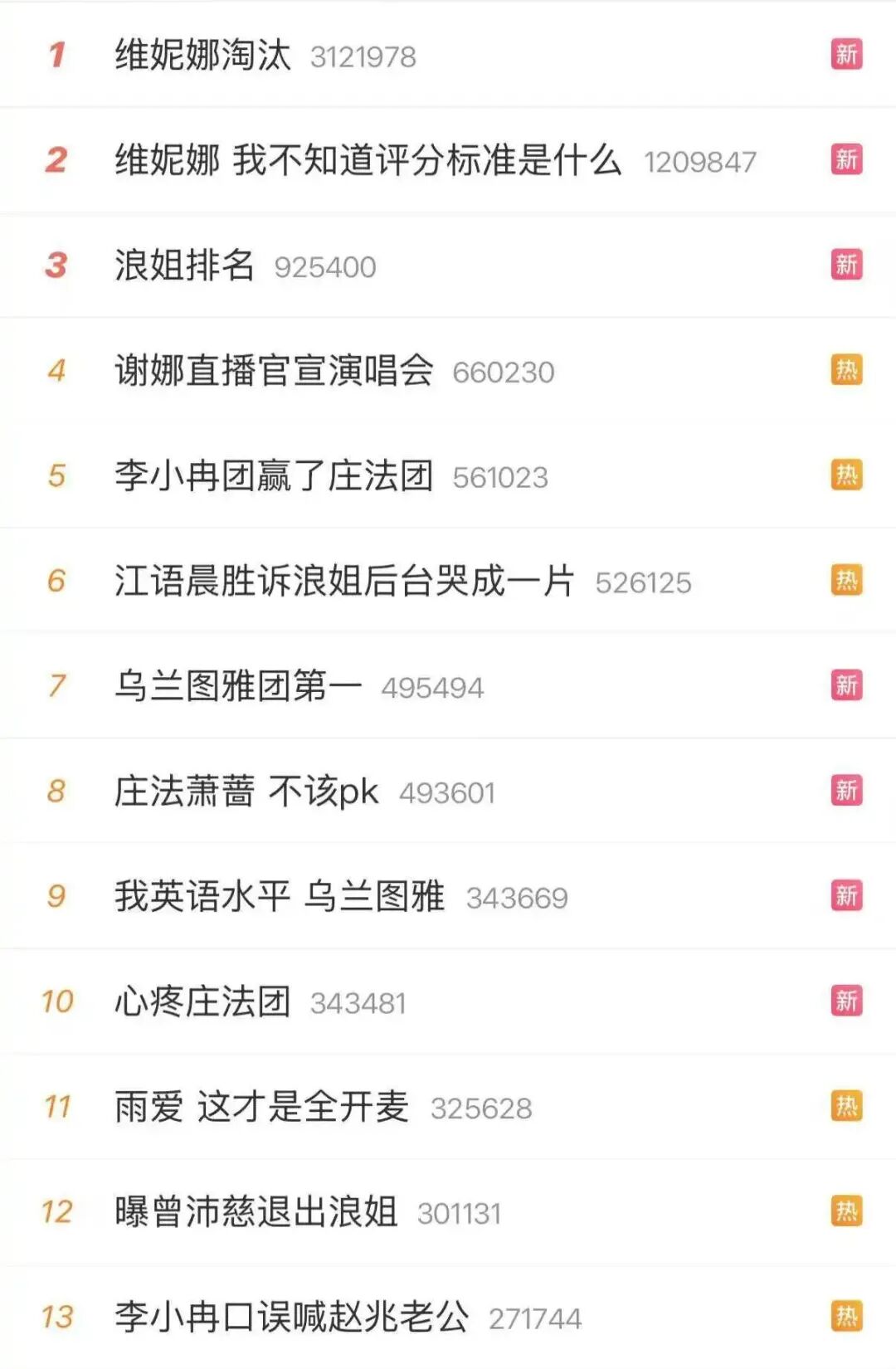
Task: Select 雨爱 这才是全开麦 hot search
Action: [261, 1107]
